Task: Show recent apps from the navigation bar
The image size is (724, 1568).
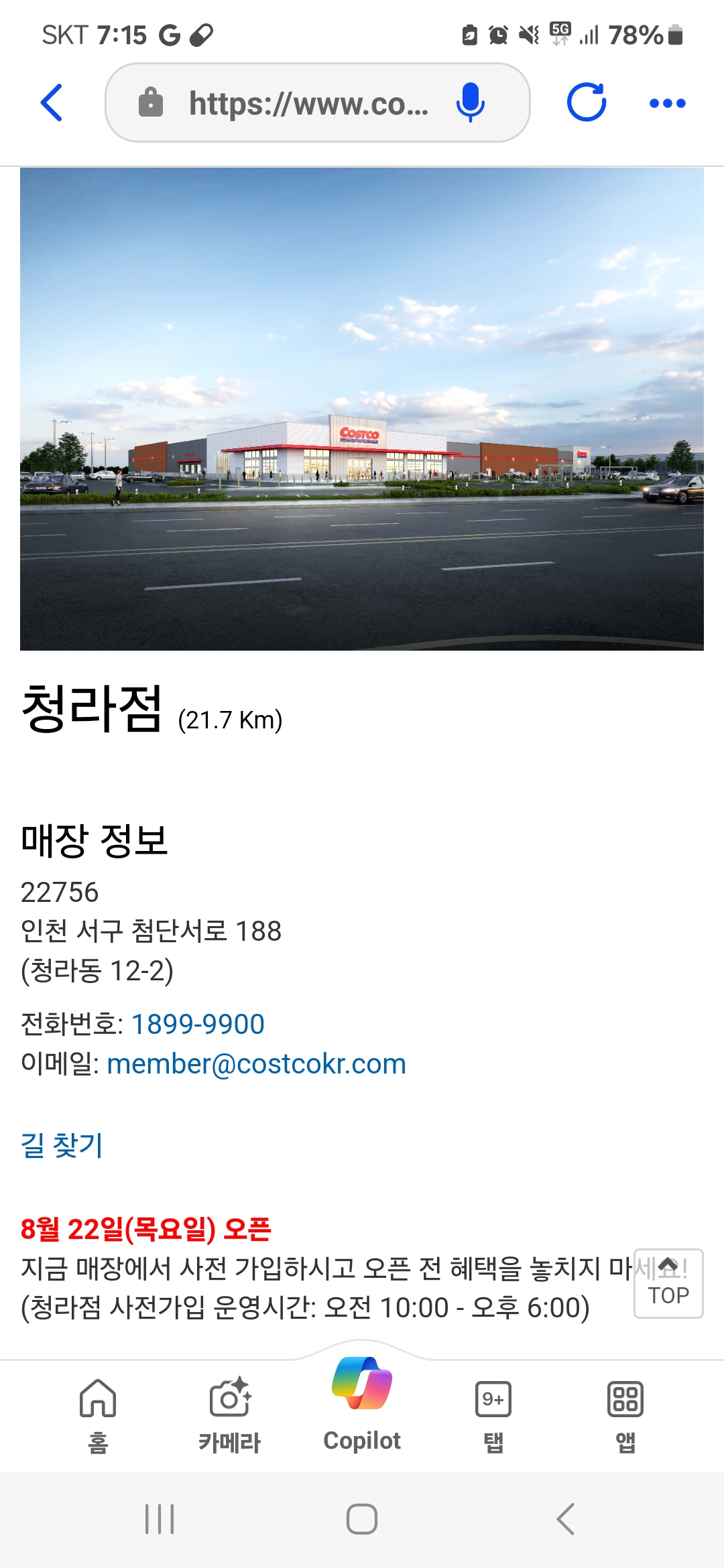Action: (x=160, y=1519)
